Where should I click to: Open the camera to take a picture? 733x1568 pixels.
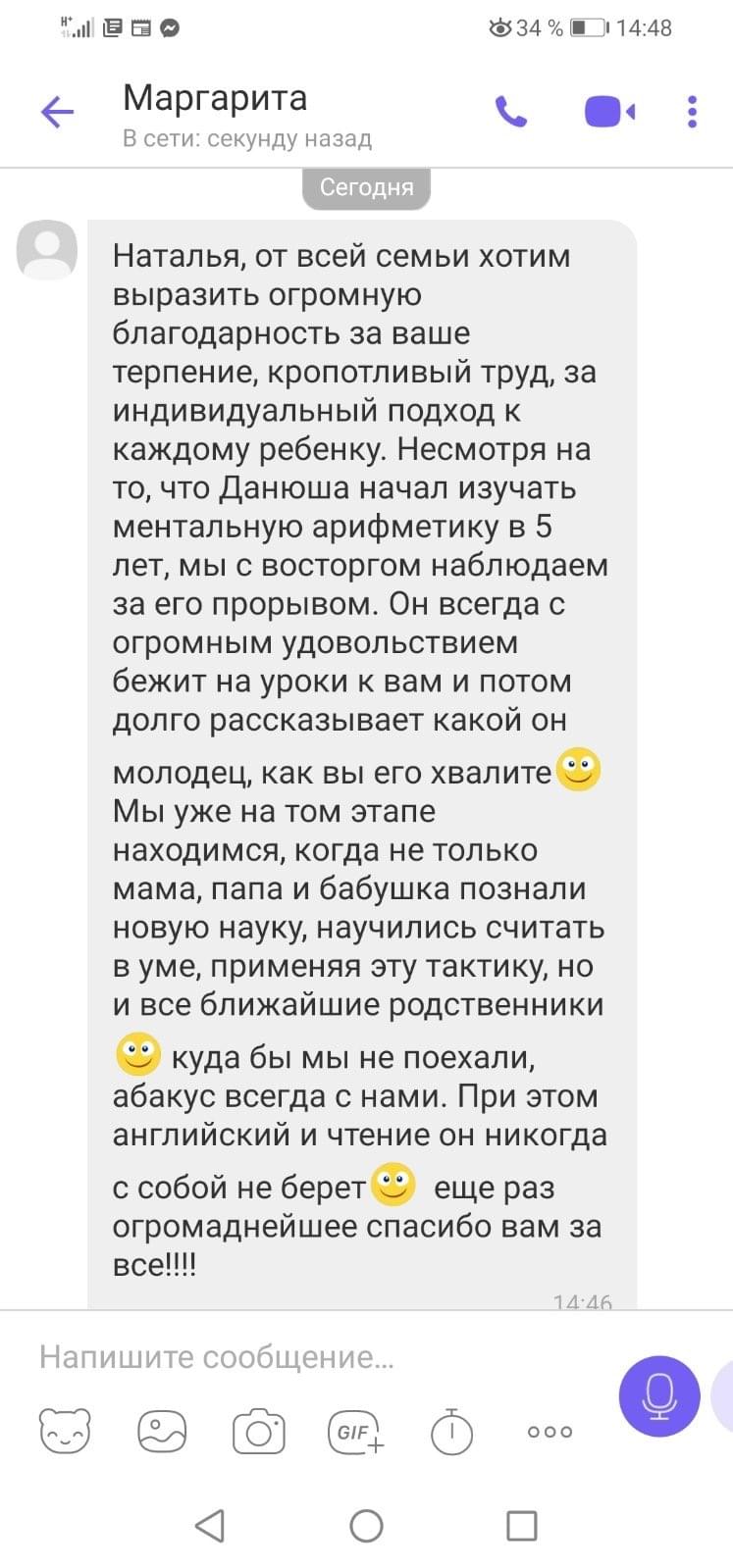coord(259,1432)
